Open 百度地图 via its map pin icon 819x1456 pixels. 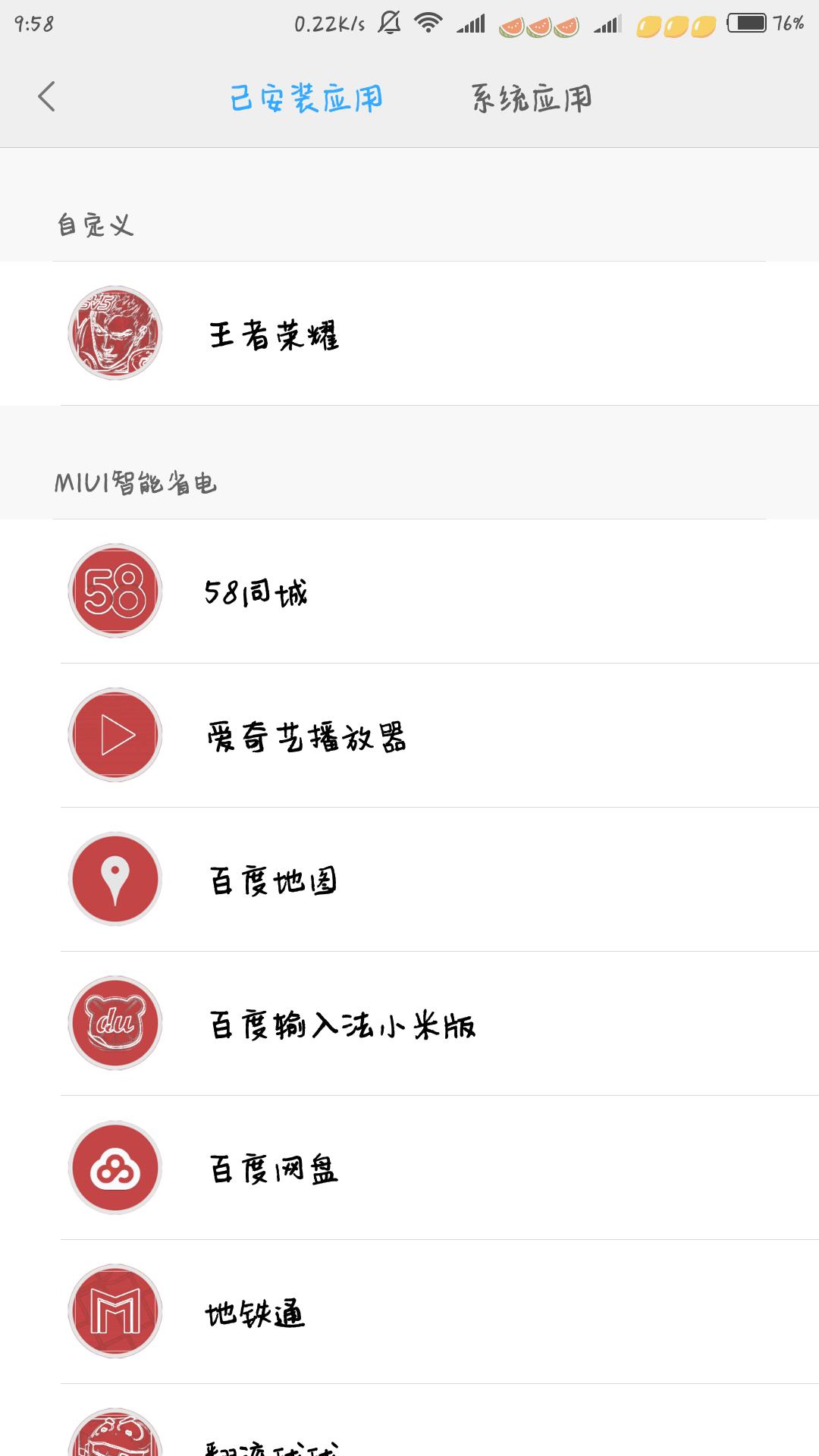click(115, 878)
